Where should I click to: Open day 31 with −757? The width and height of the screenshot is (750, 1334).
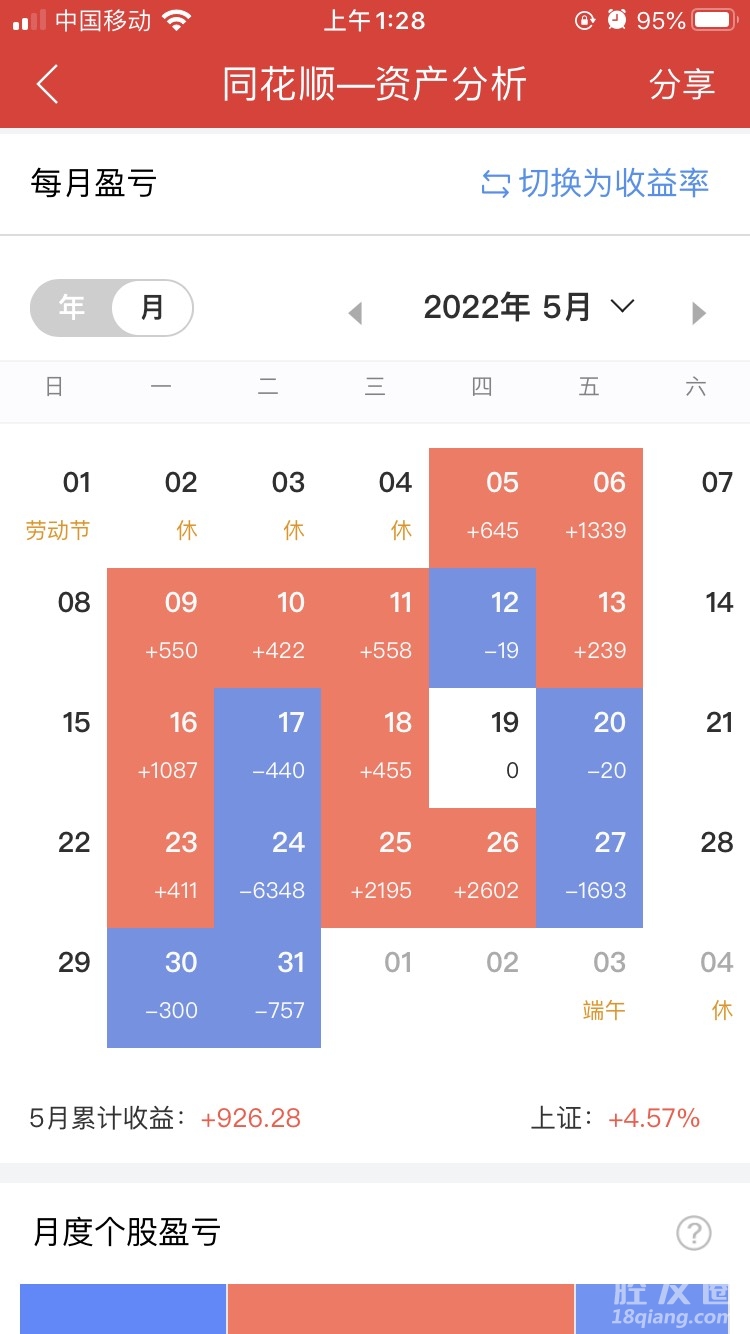coord(268,987)
